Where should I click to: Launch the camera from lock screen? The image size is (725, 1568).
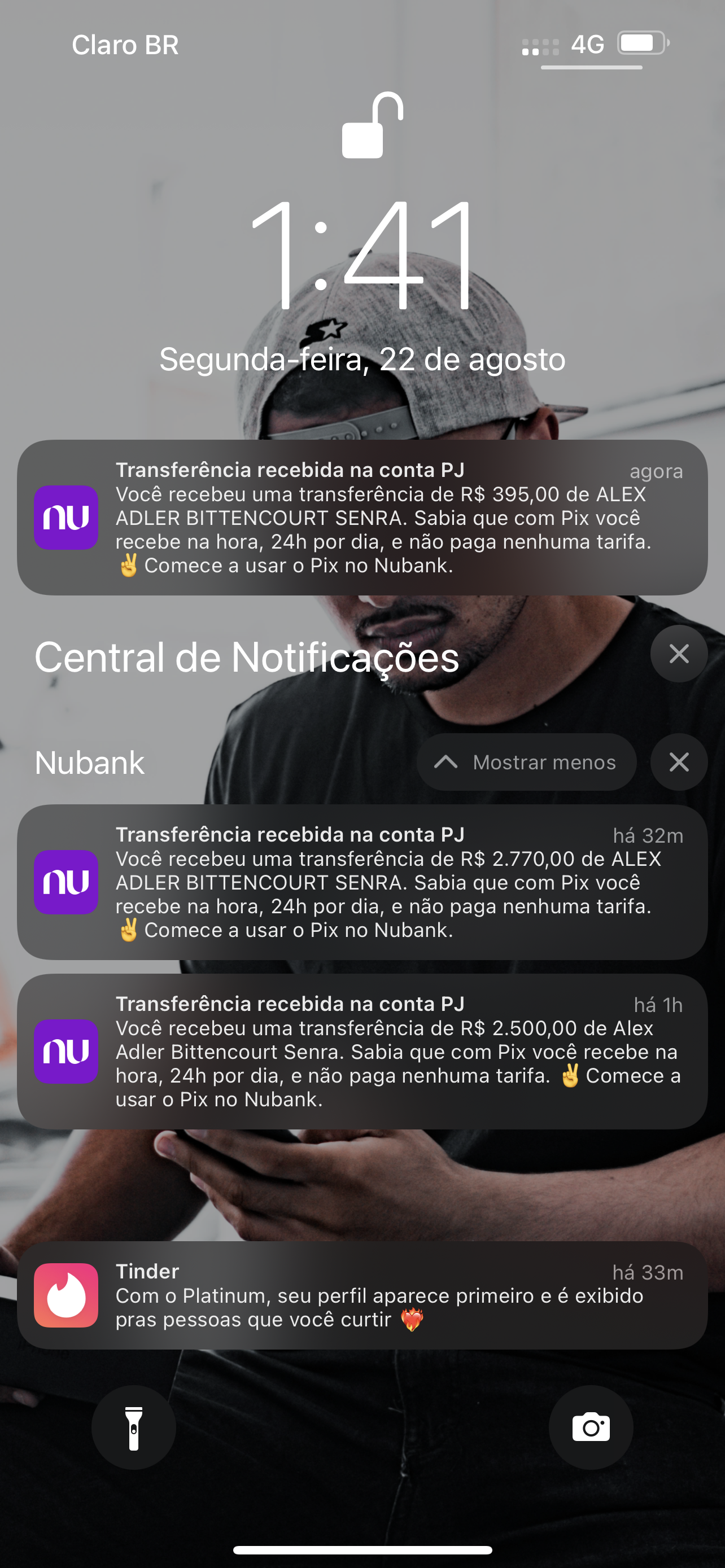591,1427
